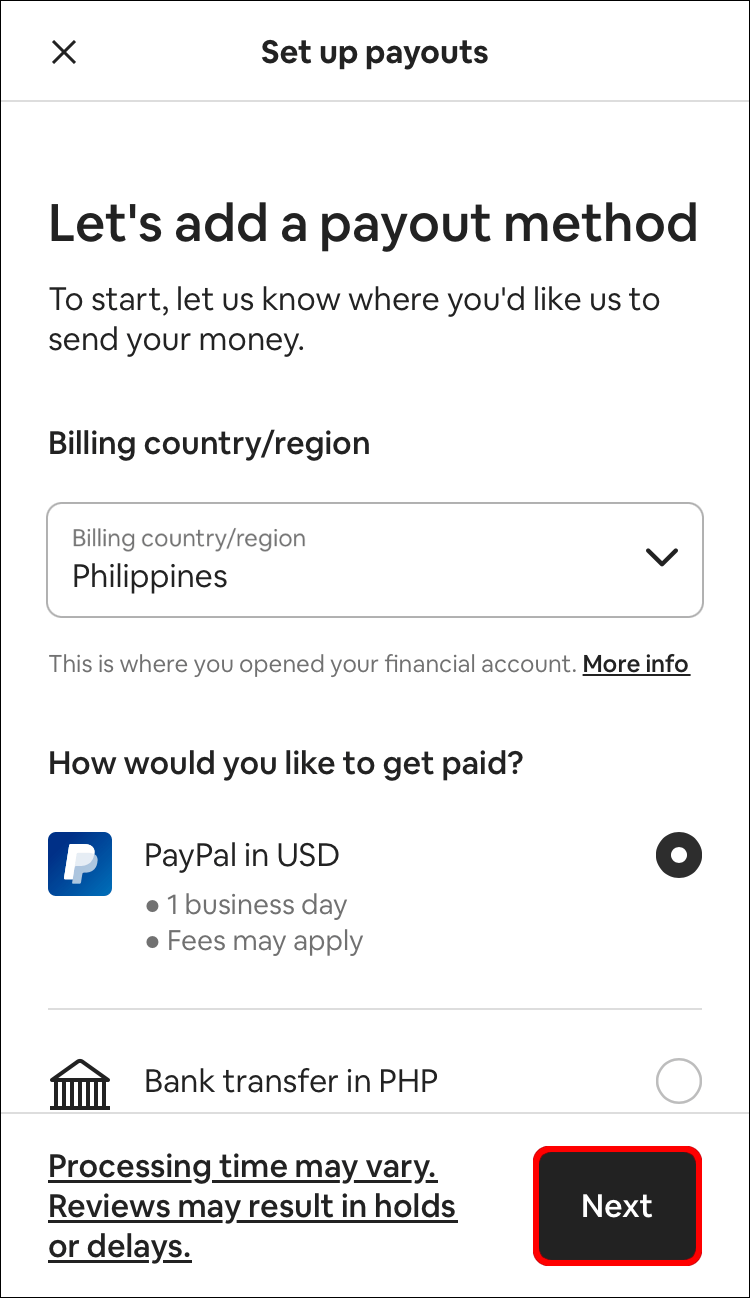Click the Set up payouts title

[374, 51]
